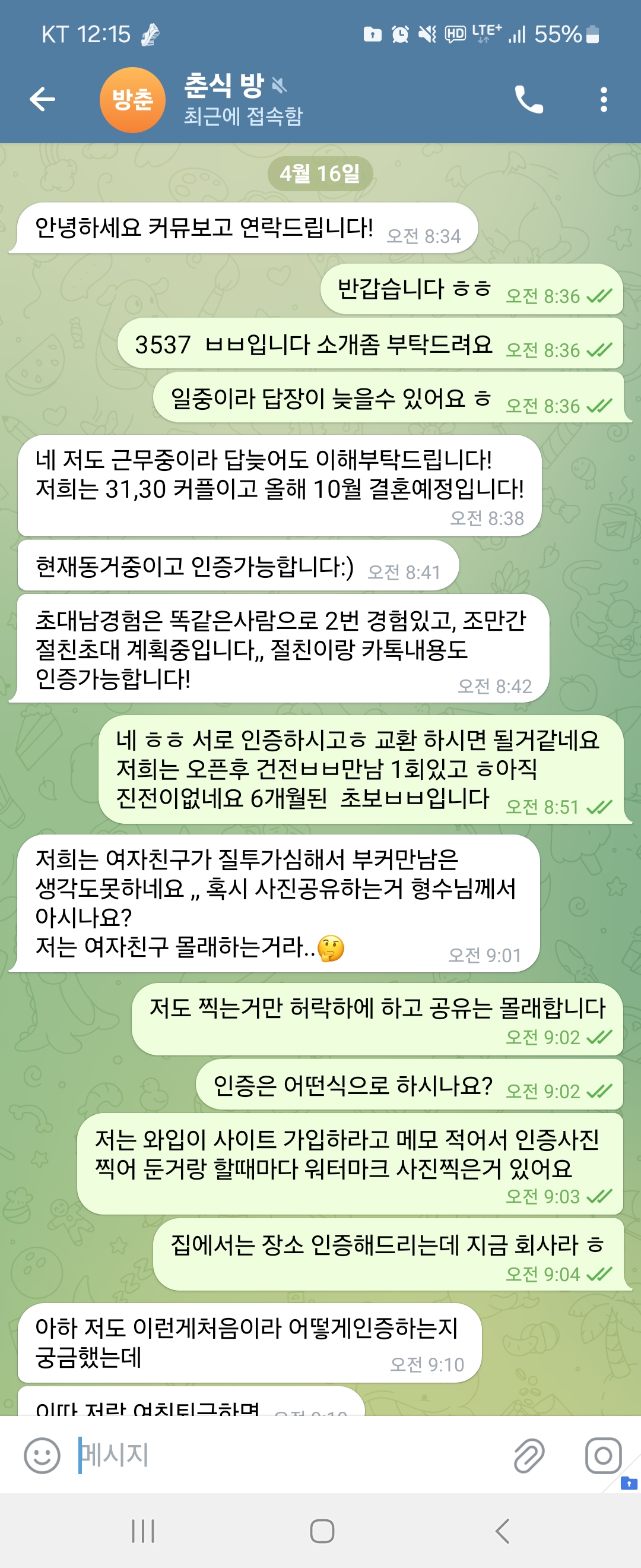
Task: Tap the system home button
Action: point(321,1531)
